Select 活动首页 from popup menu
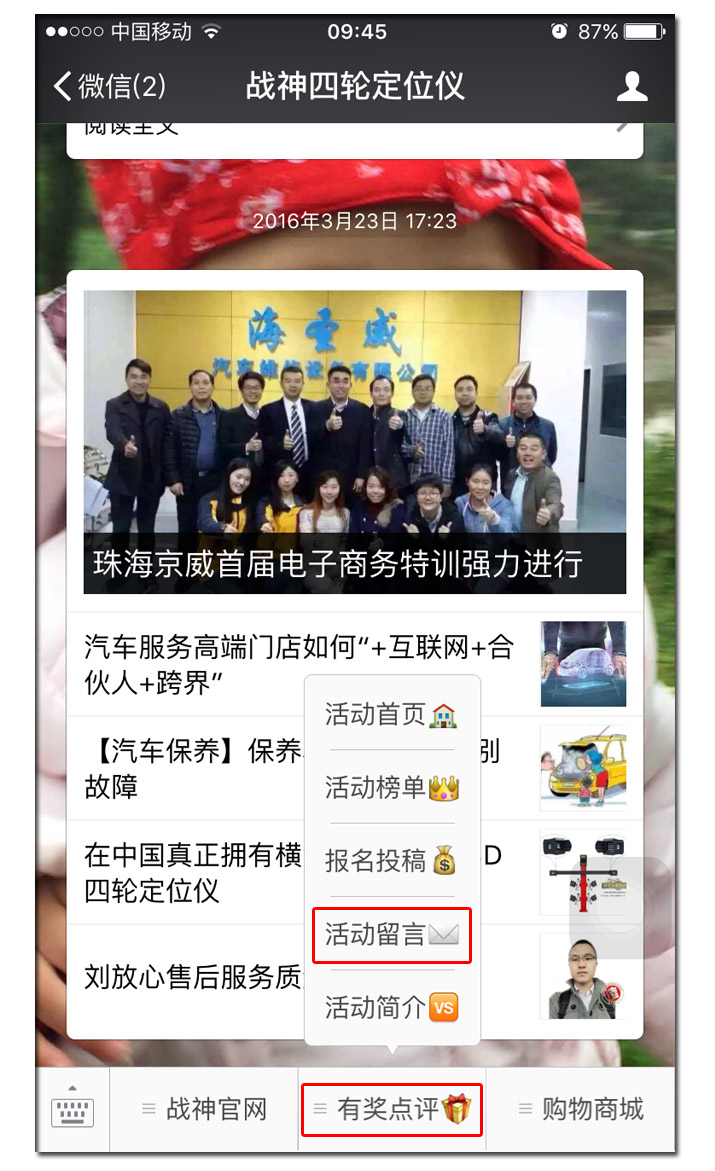715x1171 pixels. tap(391, 714)
